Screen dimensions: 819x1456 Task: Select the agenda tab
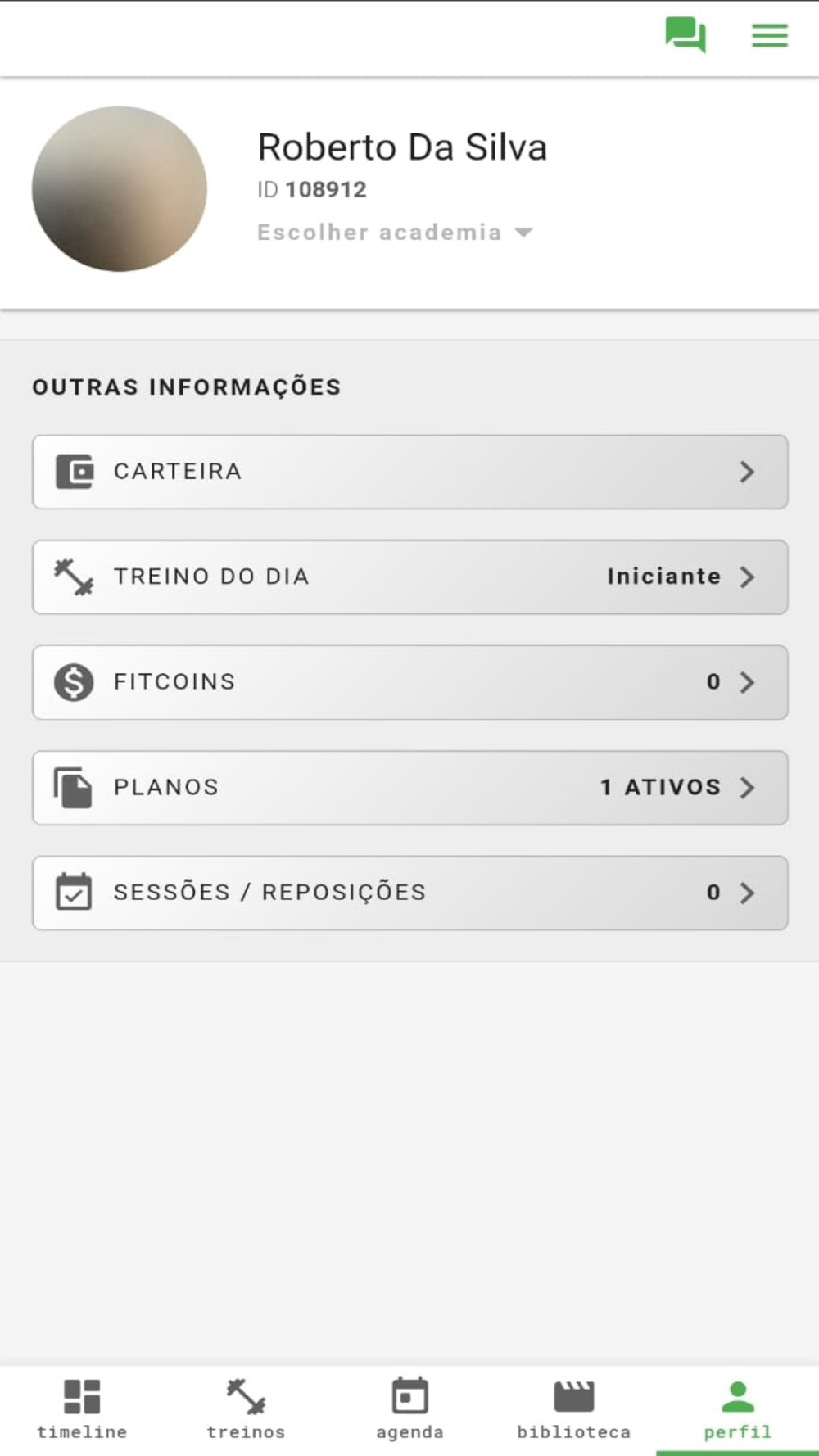[409, 1409]
